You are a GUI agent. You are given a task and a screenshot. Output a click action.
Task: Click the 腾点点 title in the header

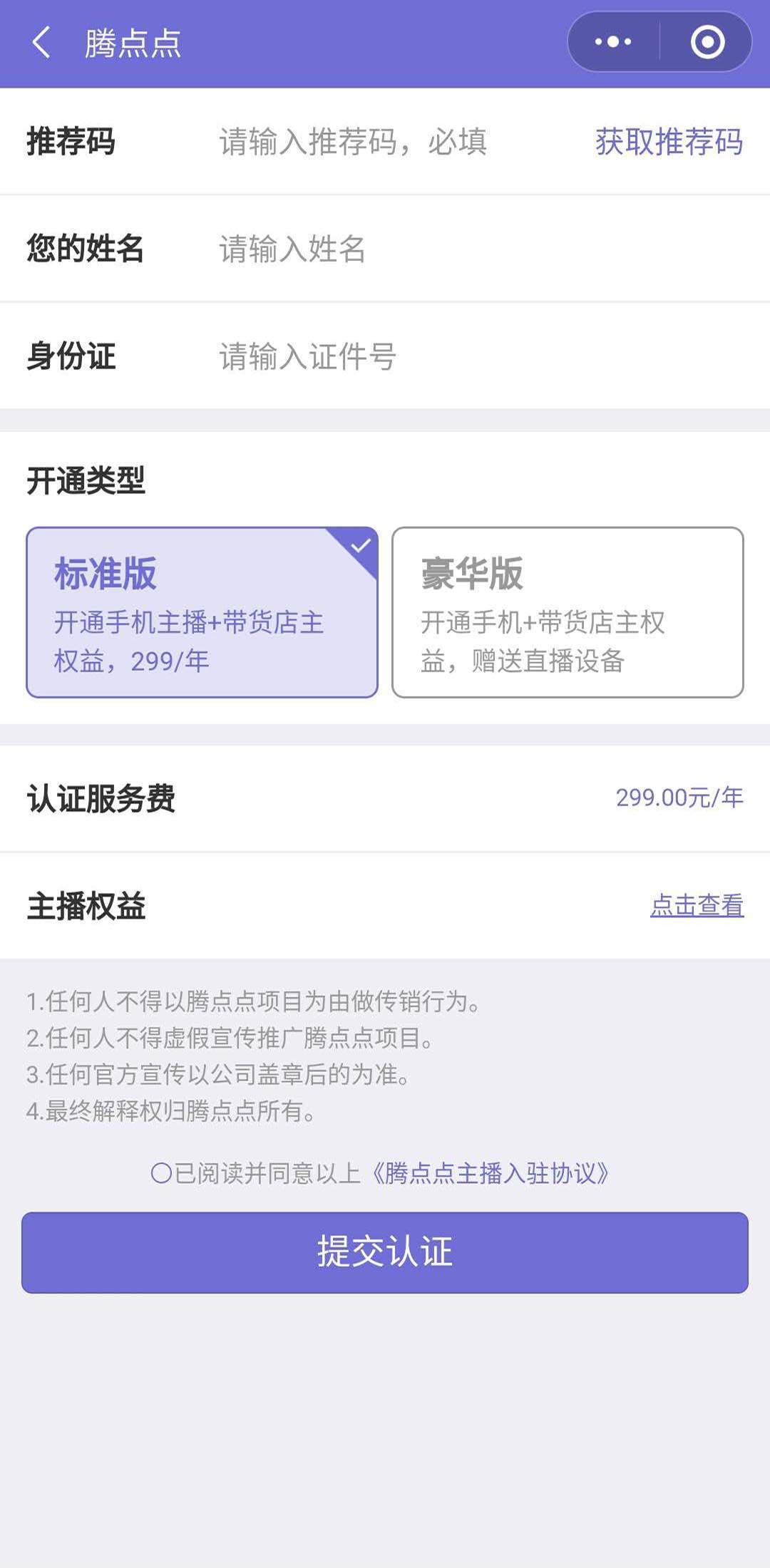tap(131, 44)
